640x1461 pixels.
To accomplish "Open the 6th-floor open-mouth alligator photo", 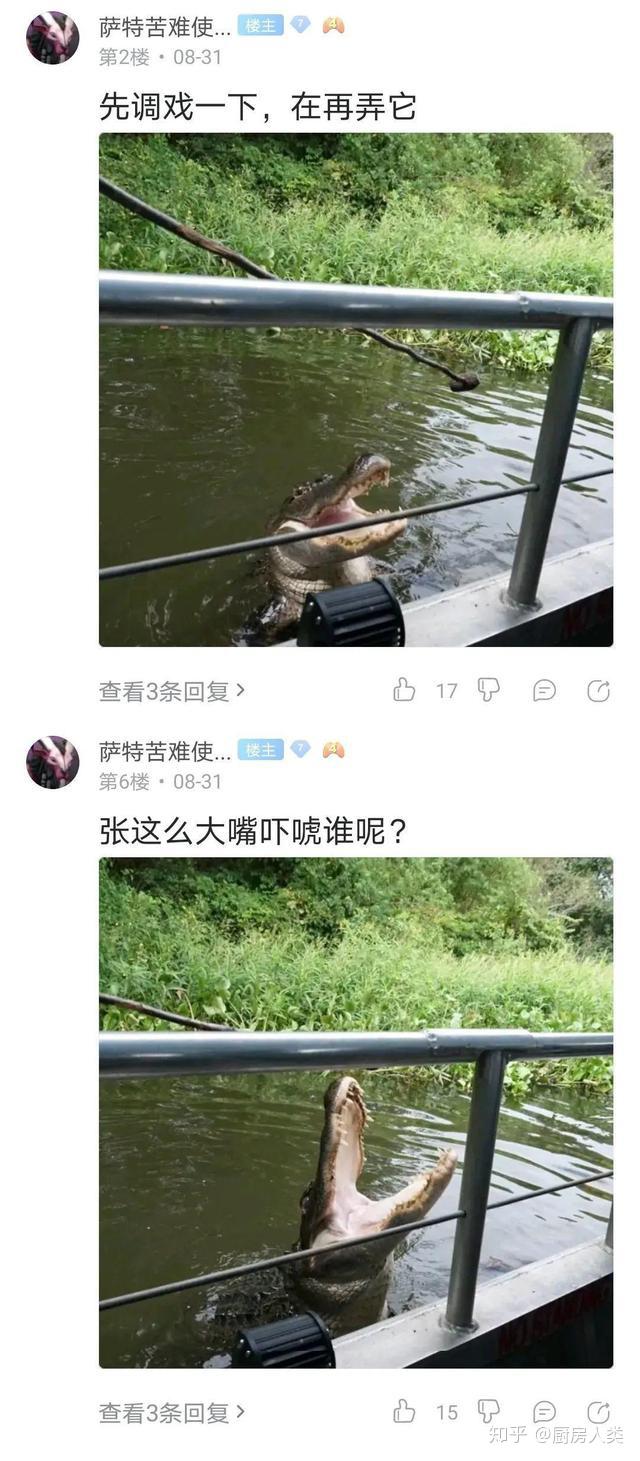I will [x=355, y=1112].
